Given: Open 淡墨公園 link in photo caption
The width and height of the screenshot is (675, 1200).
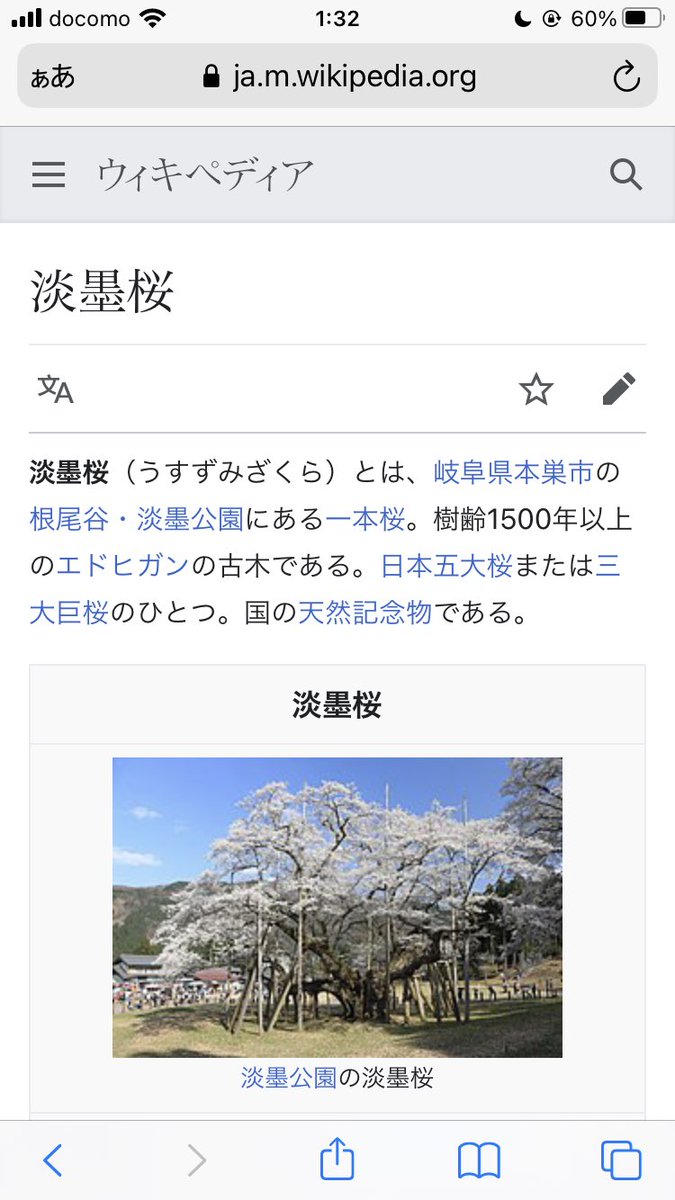Looking at the screenshot, I should tap(288, 1078).
